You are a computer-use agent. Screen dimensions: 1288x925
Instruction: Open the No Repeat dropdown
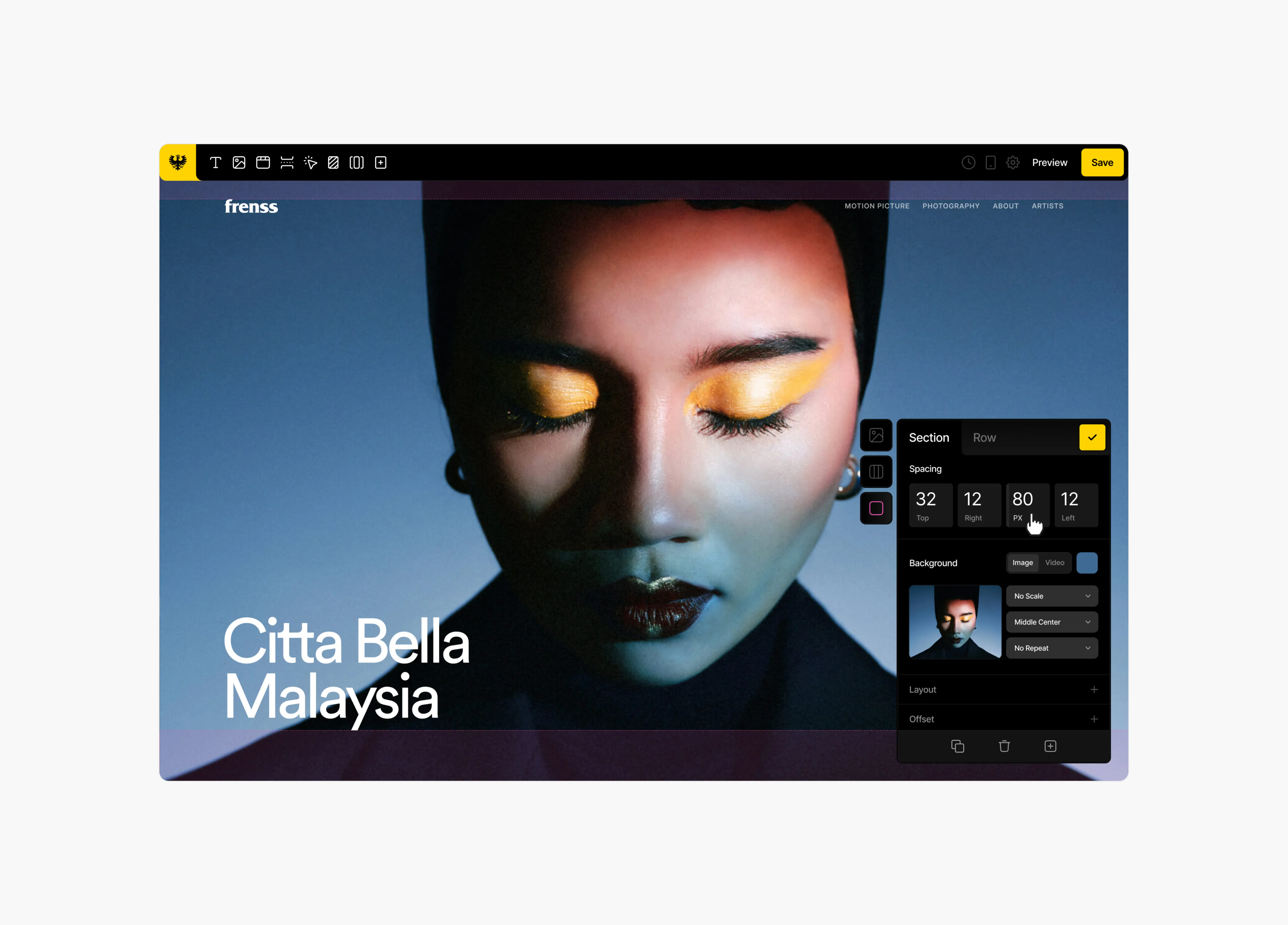(x=1052, y=648)
